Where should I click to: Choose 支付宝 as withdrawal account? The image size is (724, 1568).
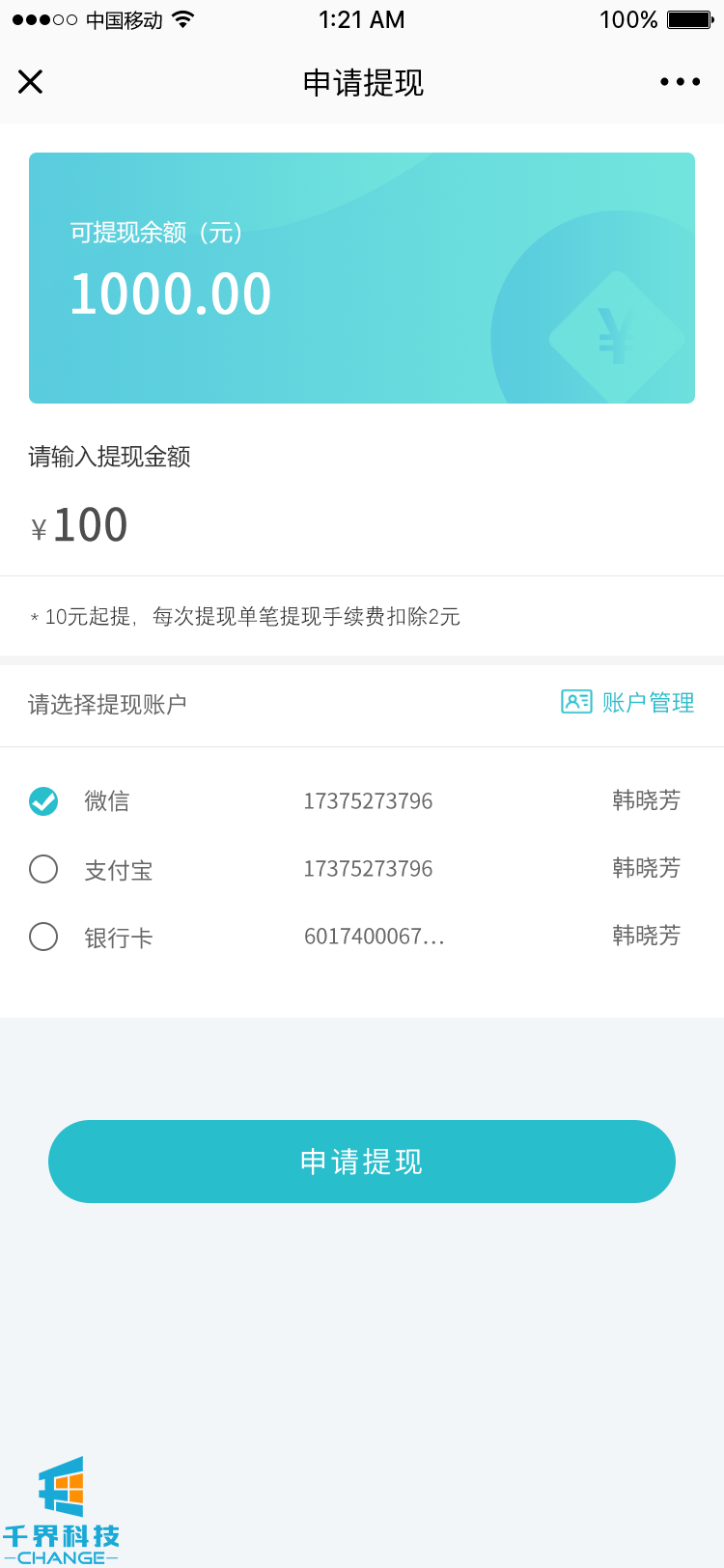point(43,869)
